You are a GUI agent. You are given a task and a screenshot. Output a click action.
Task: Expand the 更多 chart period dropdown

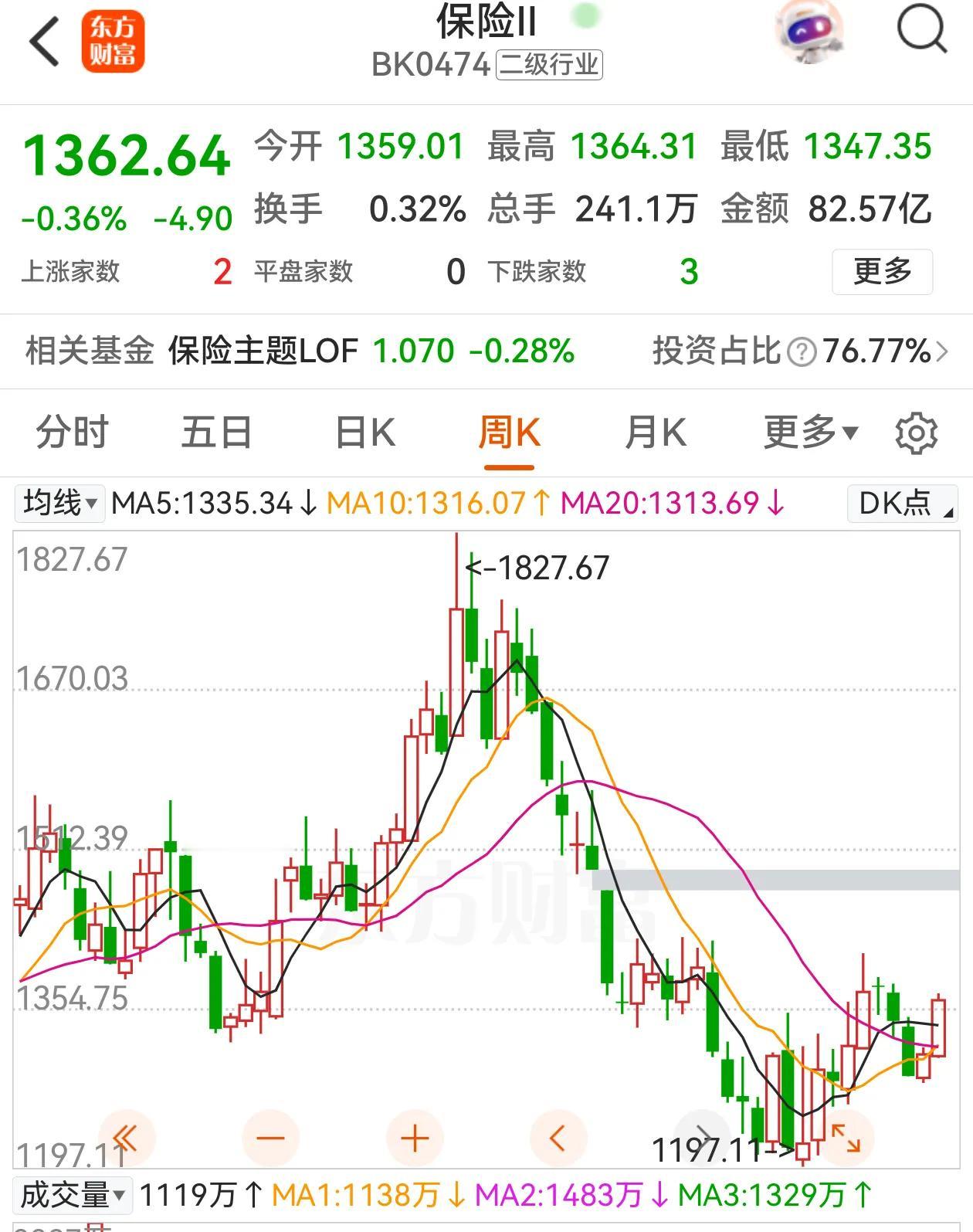(x=810, y=432)
